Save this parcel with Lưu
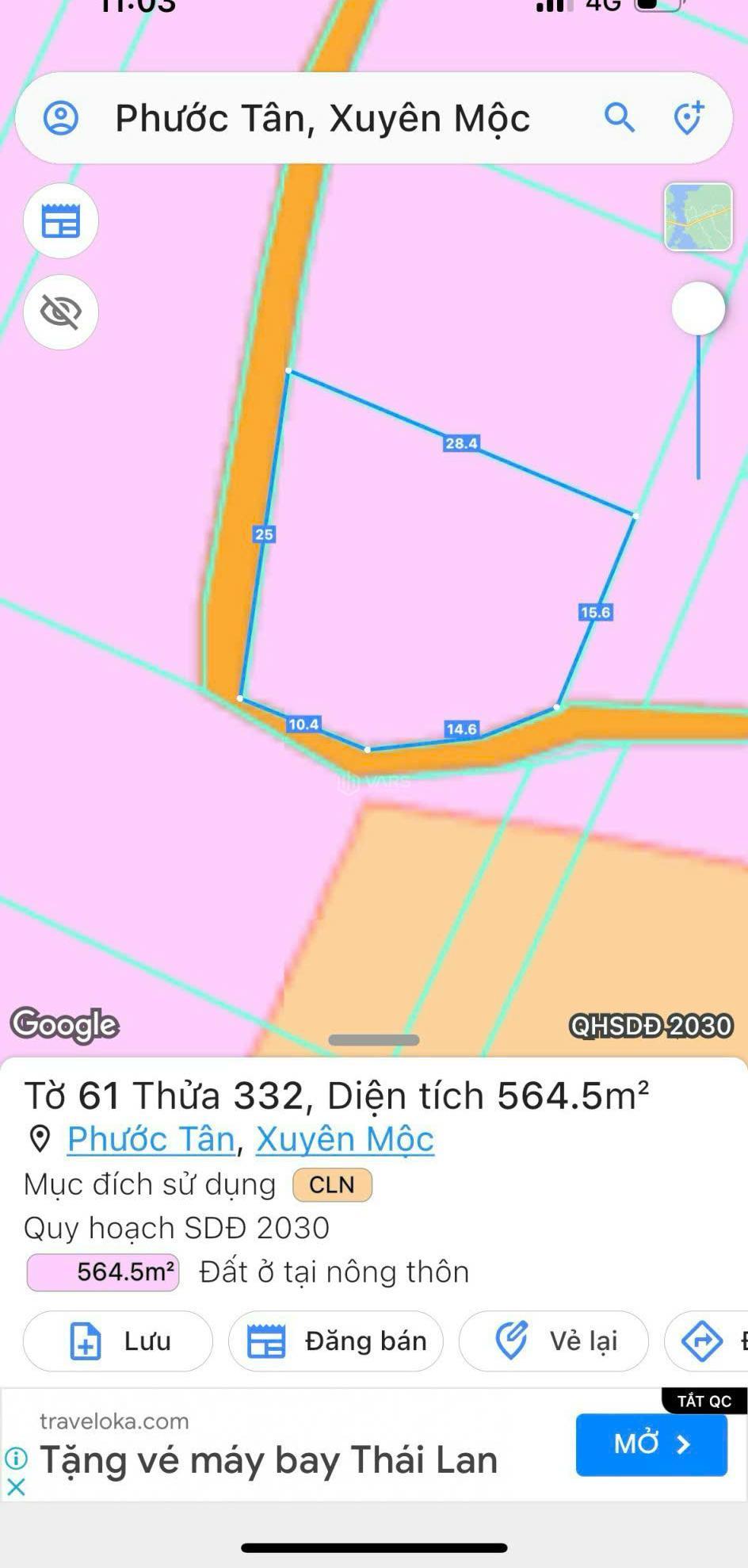This screenshot has height=1568, width=748. coord(118,1340)
